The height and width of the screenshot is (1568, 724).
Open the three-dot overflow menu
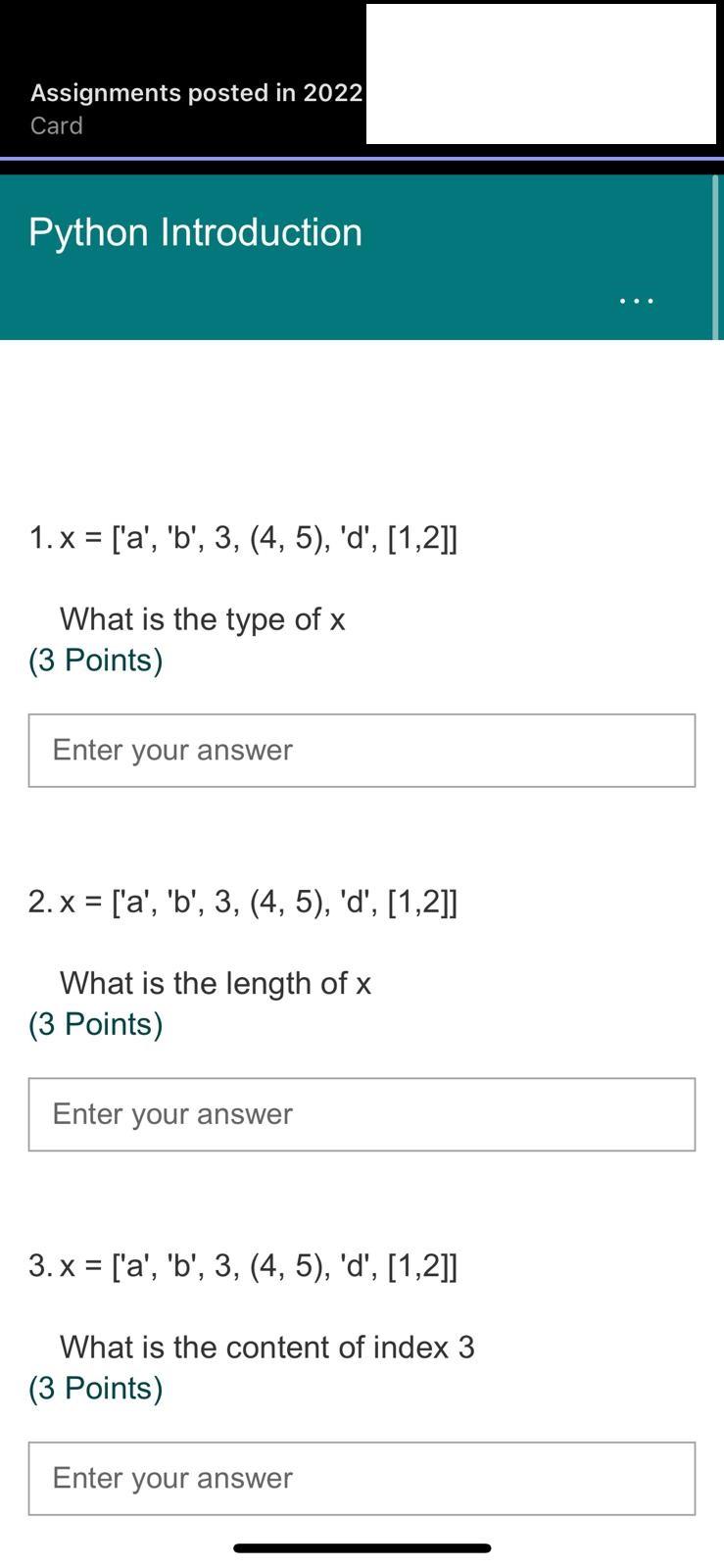coord(637,301)
